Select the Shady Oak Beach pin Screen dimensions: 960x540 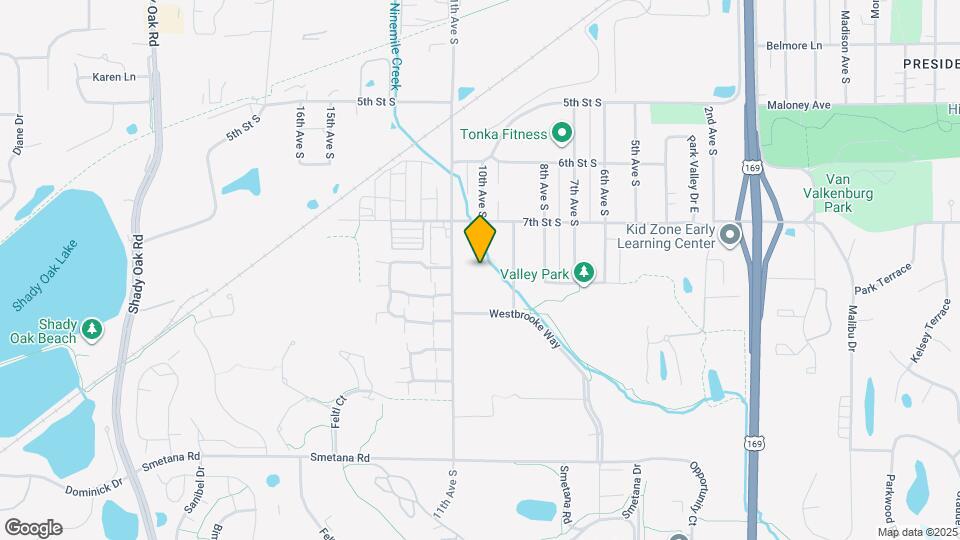click(92, 329)
